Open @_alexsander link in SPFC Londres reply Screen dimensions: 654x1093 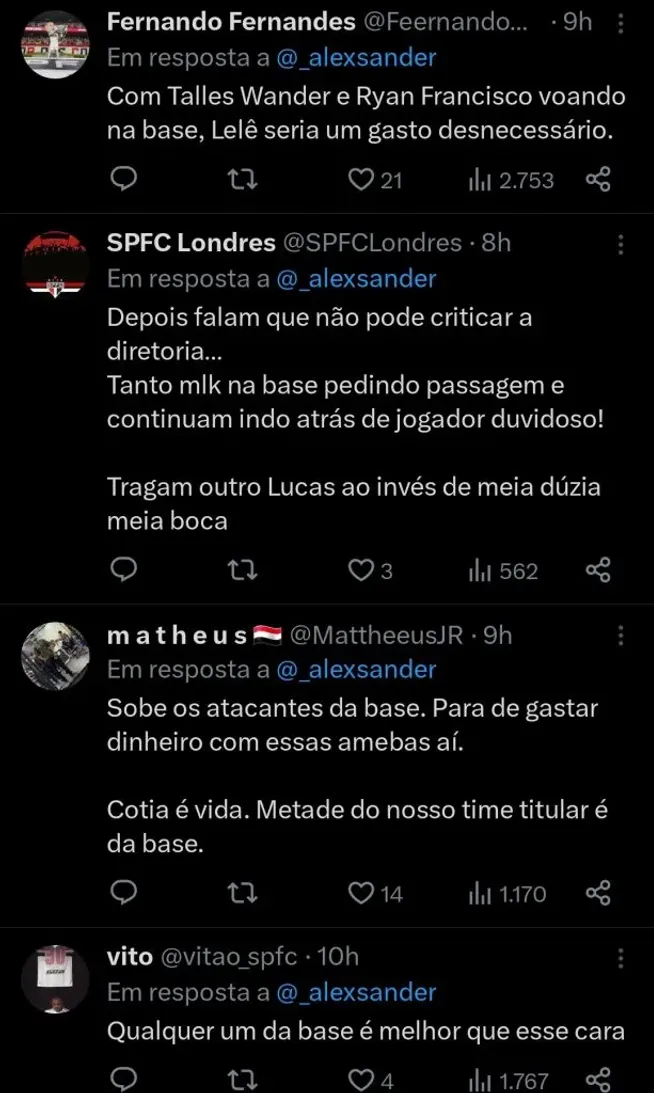356,278
